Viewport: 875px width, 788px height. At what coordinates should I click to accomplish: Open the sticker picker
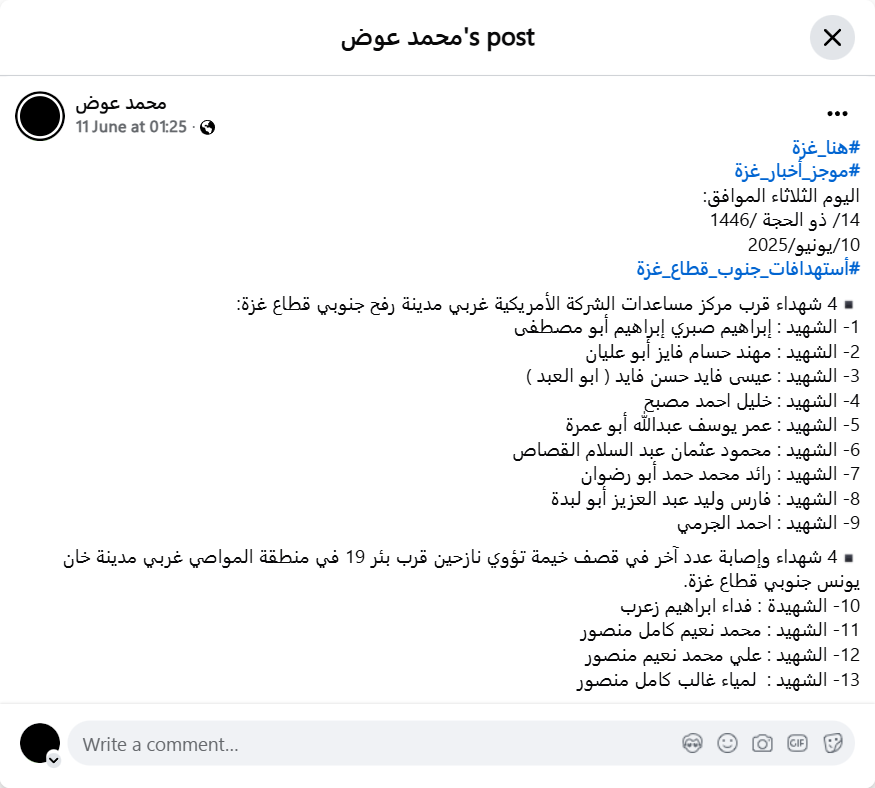pos(832,743)
